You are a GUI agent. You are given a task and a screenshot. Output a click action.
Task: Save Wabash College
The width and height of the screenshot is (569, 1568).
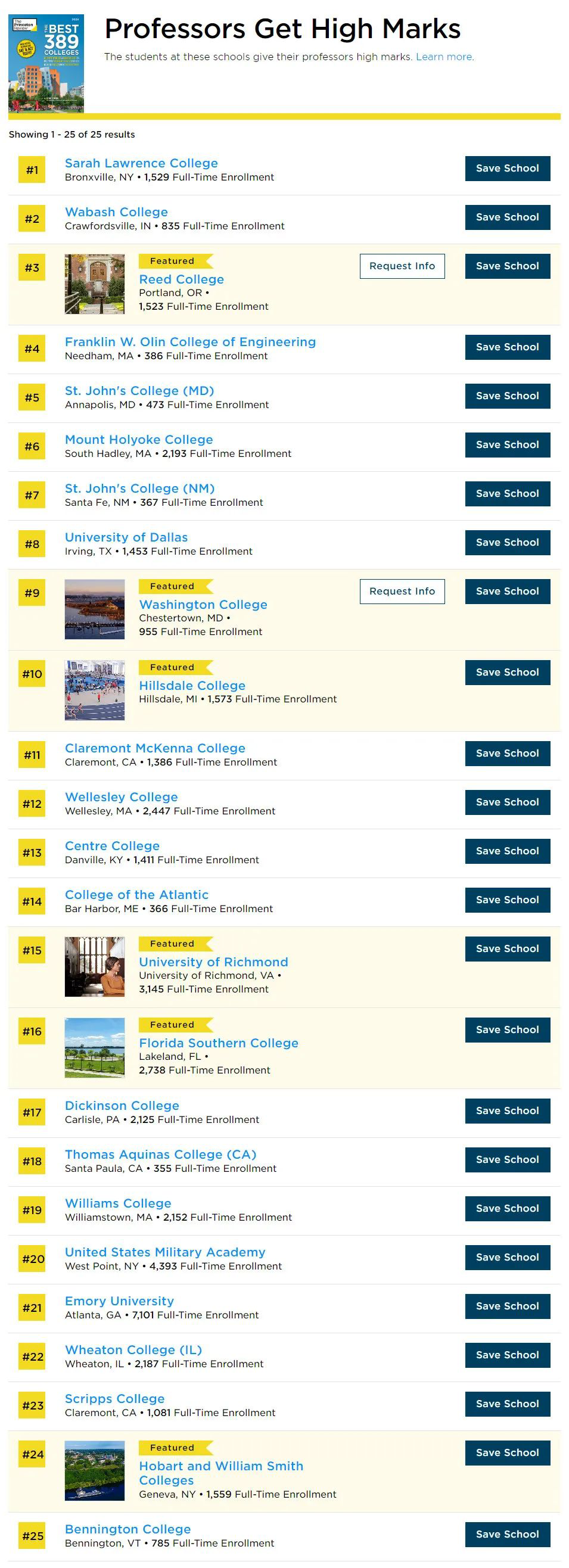(x=508, y=217)
